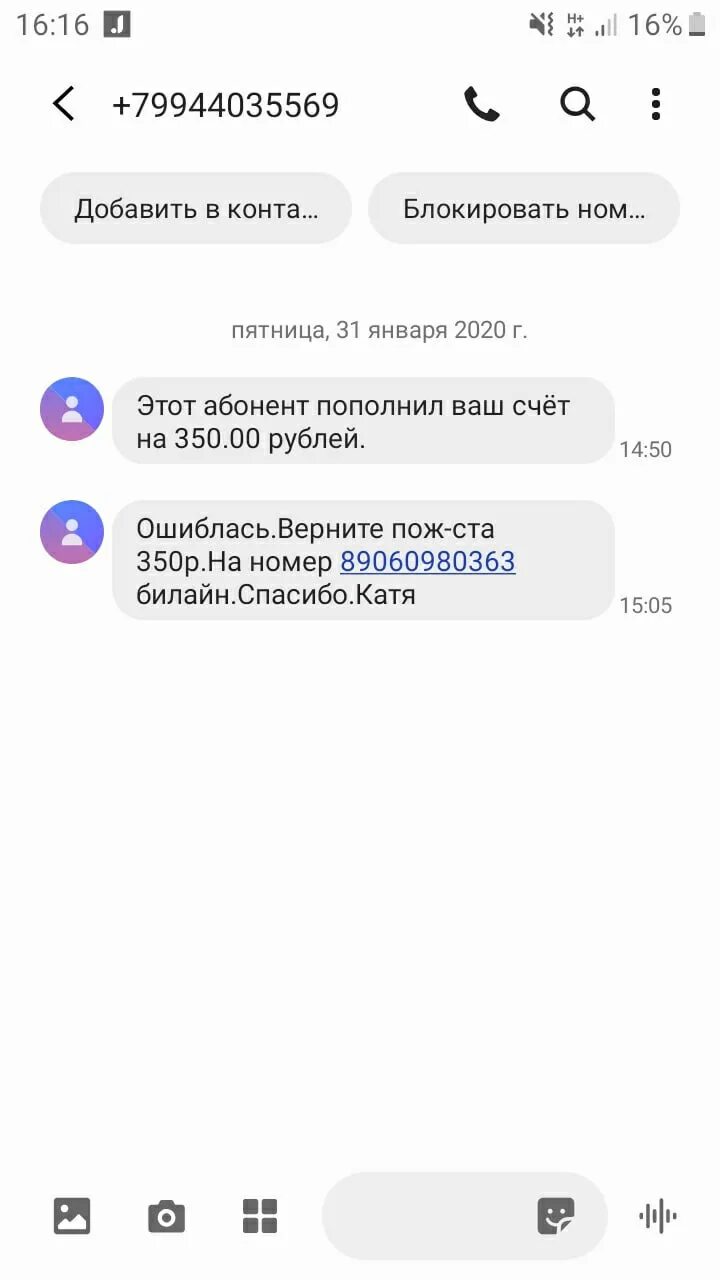Record a voice message
This screenshot has height=1280, width=720.
658,1216
